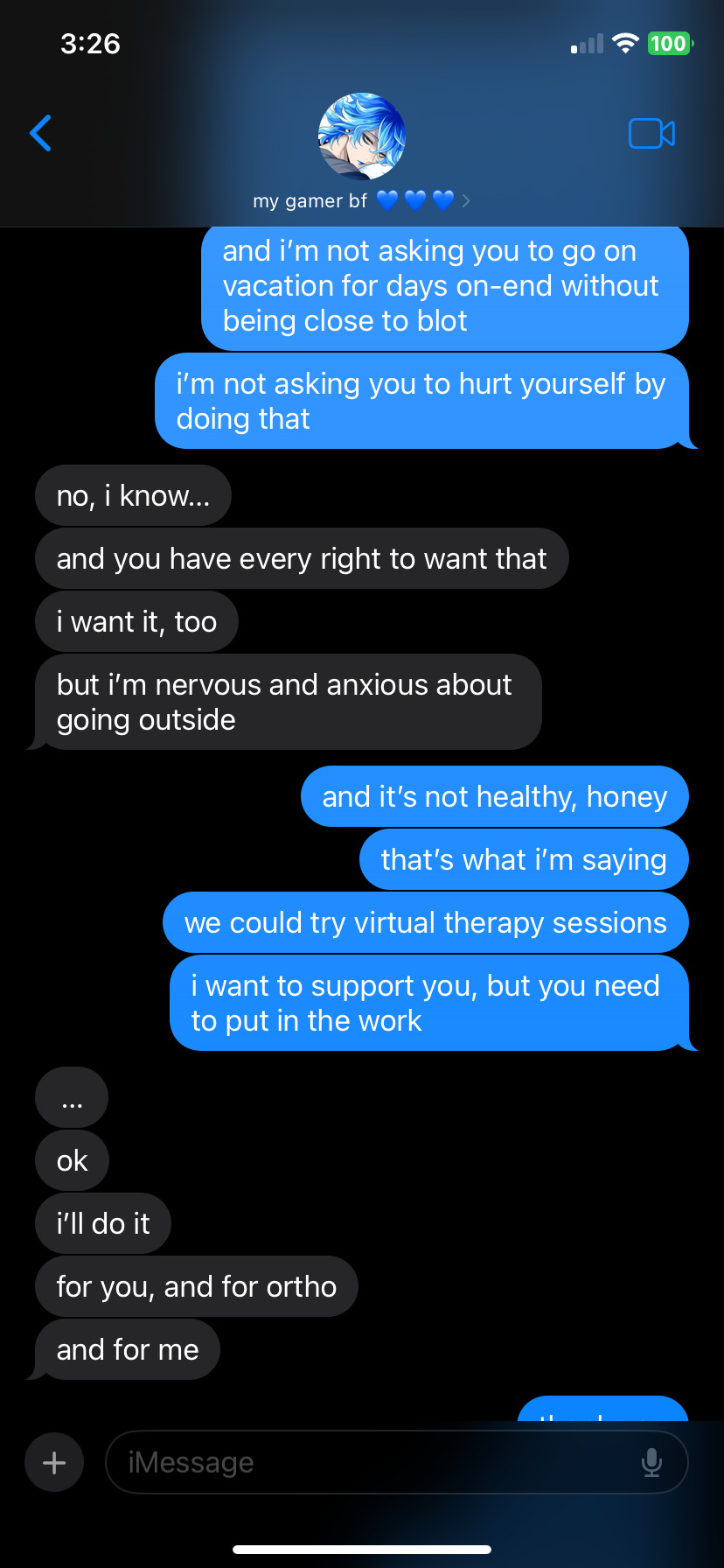Start a FaceTime video call
Screen dimensions: 724x1568
coord(651,134)
